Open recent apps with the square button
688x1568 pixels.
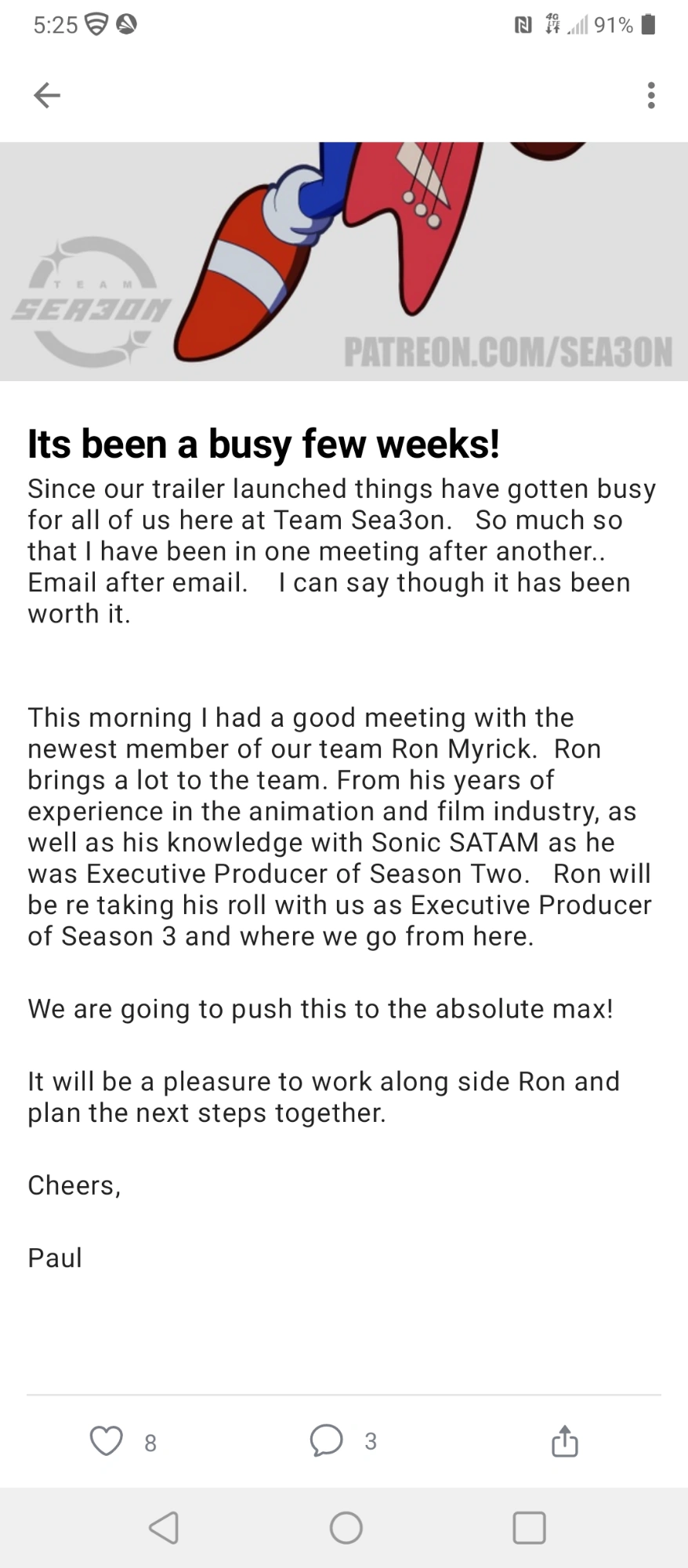[529, 1527]
